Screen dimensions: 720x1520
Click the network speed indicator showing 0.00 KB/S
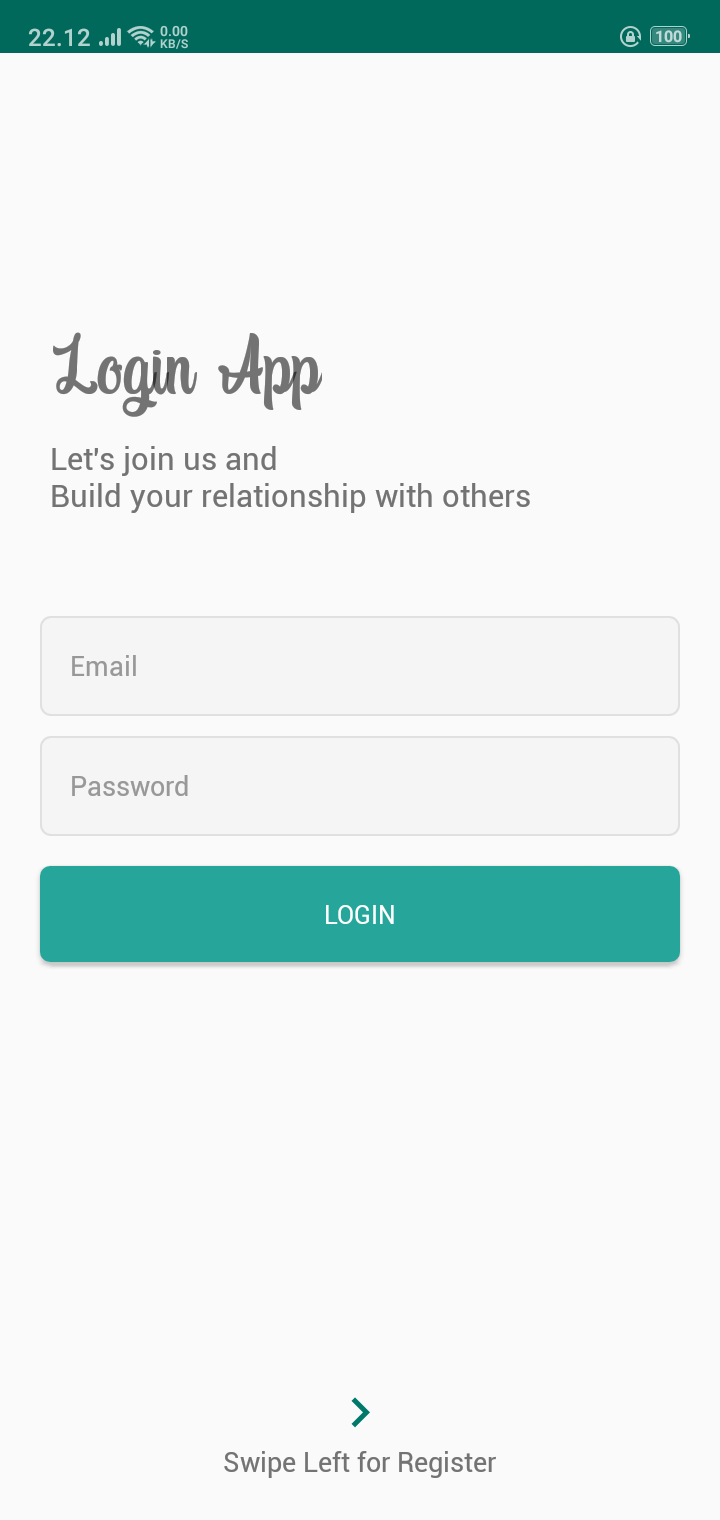point(172,36)
